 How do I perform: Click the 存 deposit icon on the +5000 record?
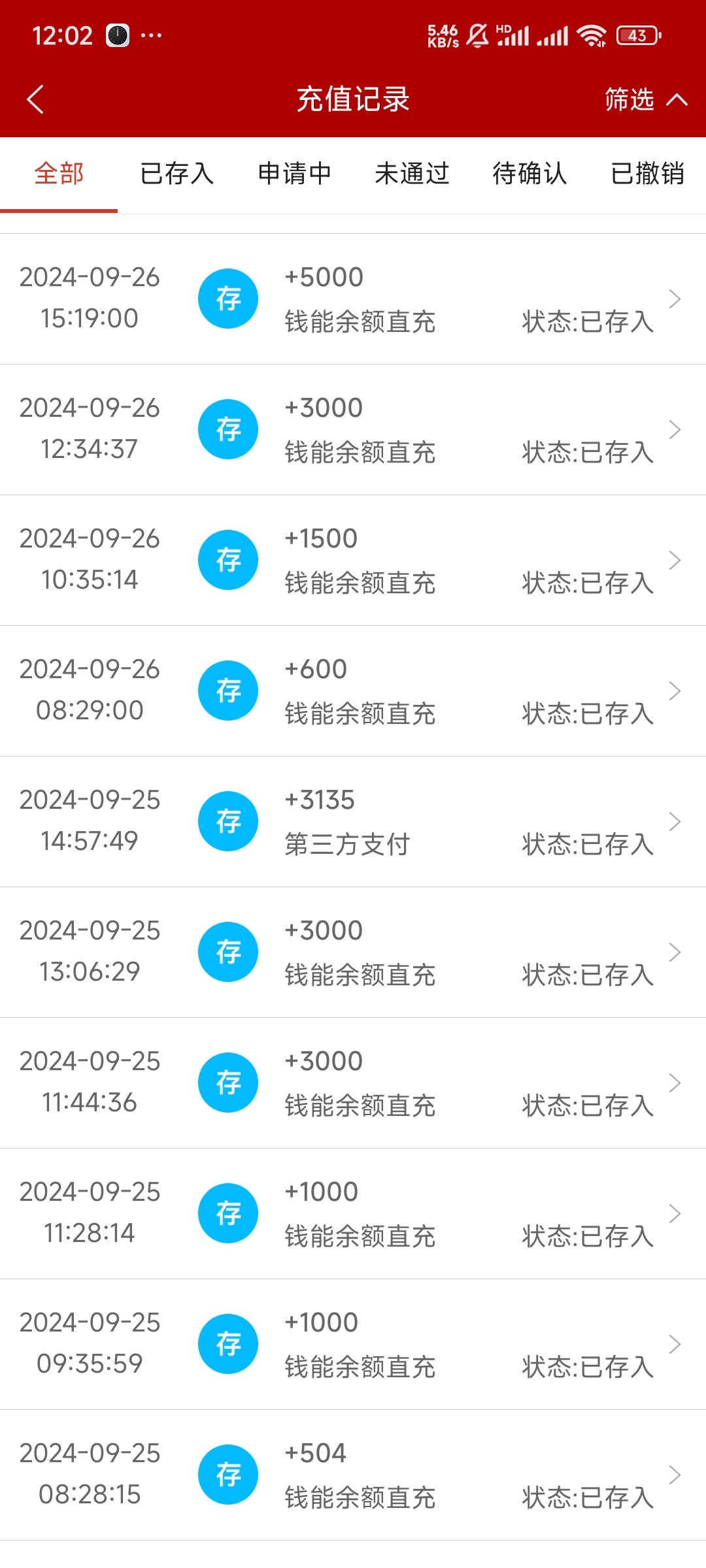pos(228,298)
